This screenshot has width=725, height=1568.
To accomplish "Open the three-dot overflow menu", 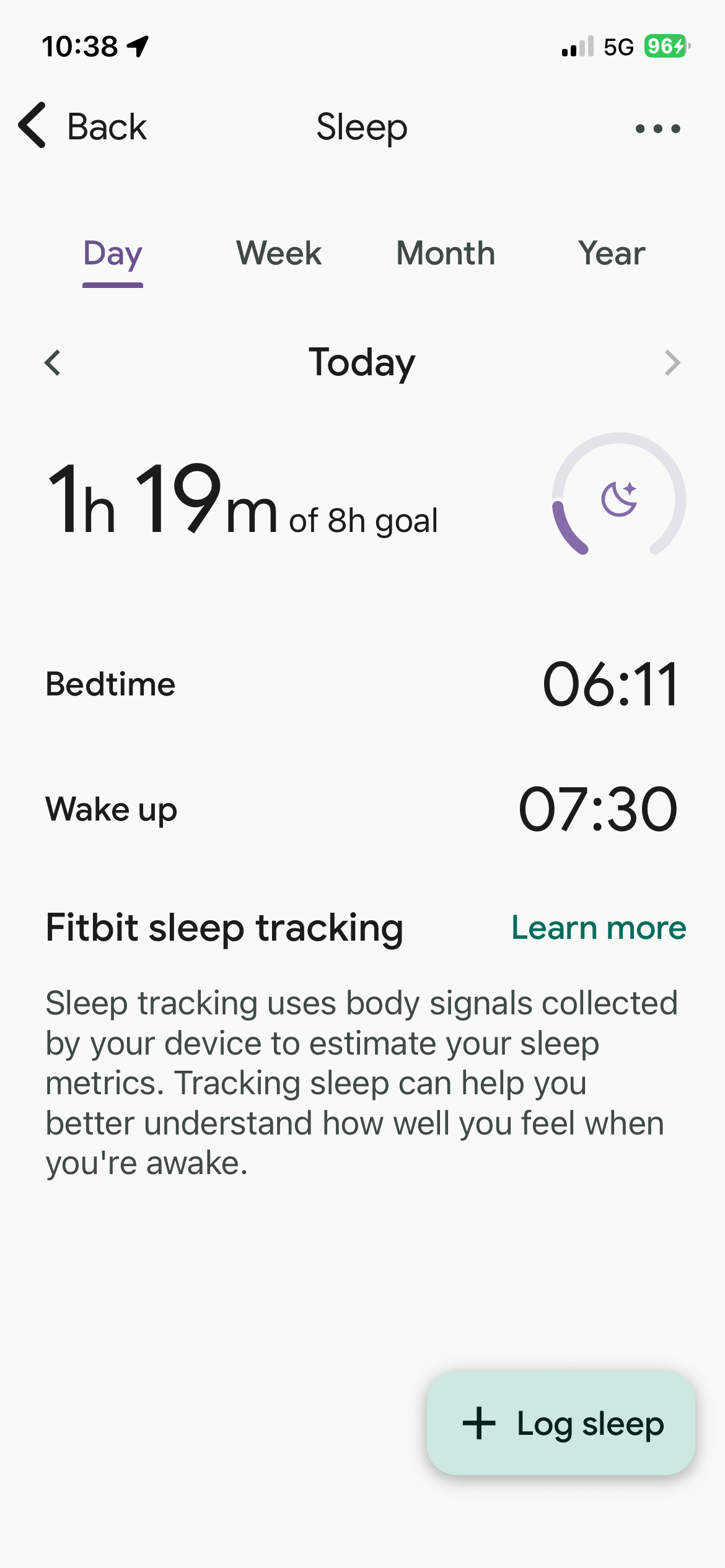I will click(657, 128).
